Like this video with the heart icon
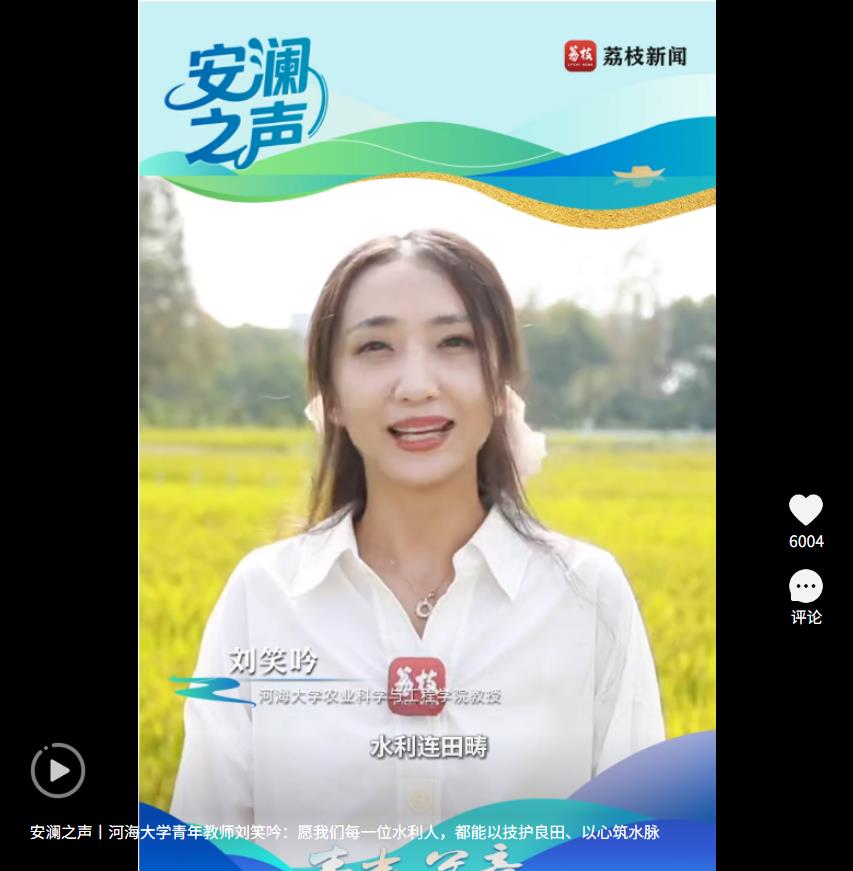This screenshot has width=853, height=871. [806, 510]
